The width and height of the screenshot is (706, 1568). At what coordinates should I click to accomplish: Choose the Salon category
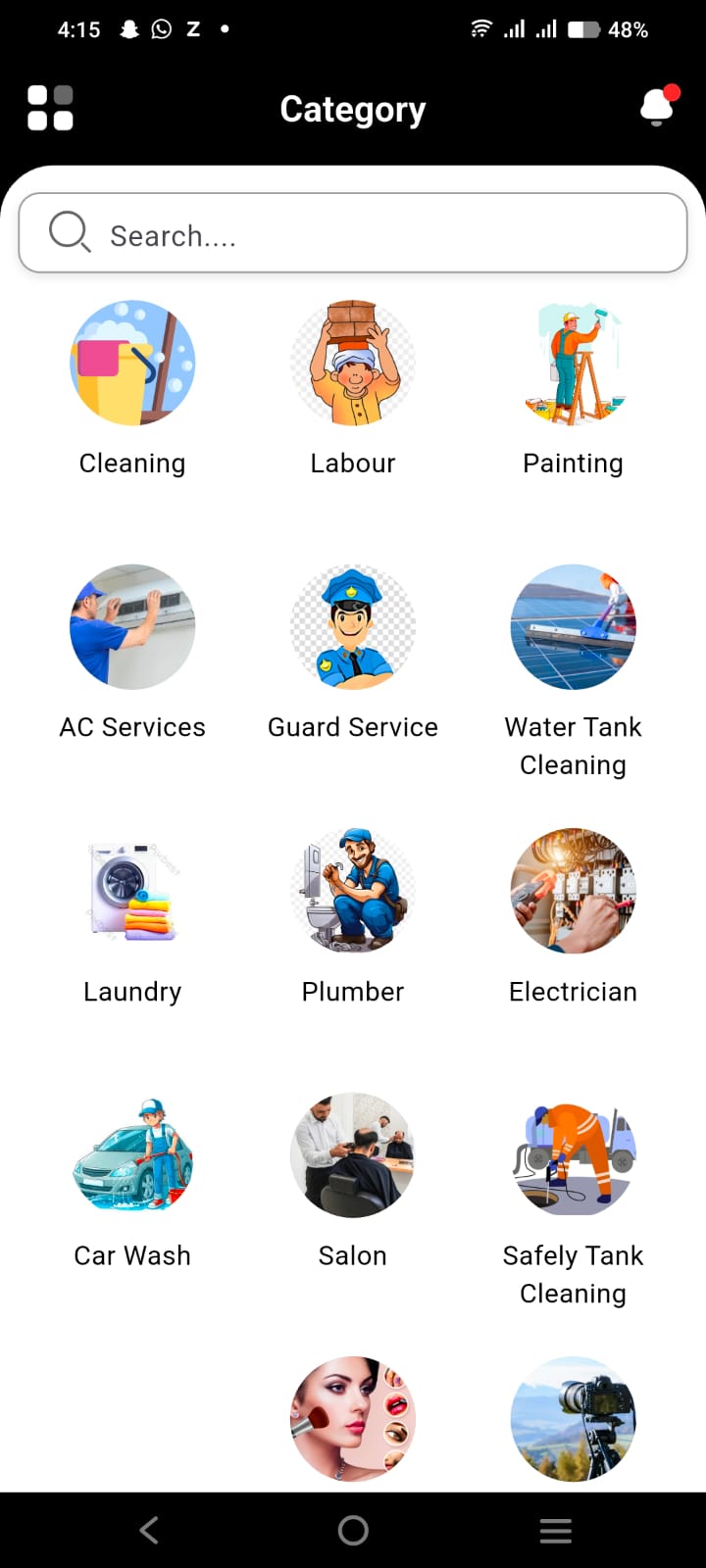coord(353,1155)
